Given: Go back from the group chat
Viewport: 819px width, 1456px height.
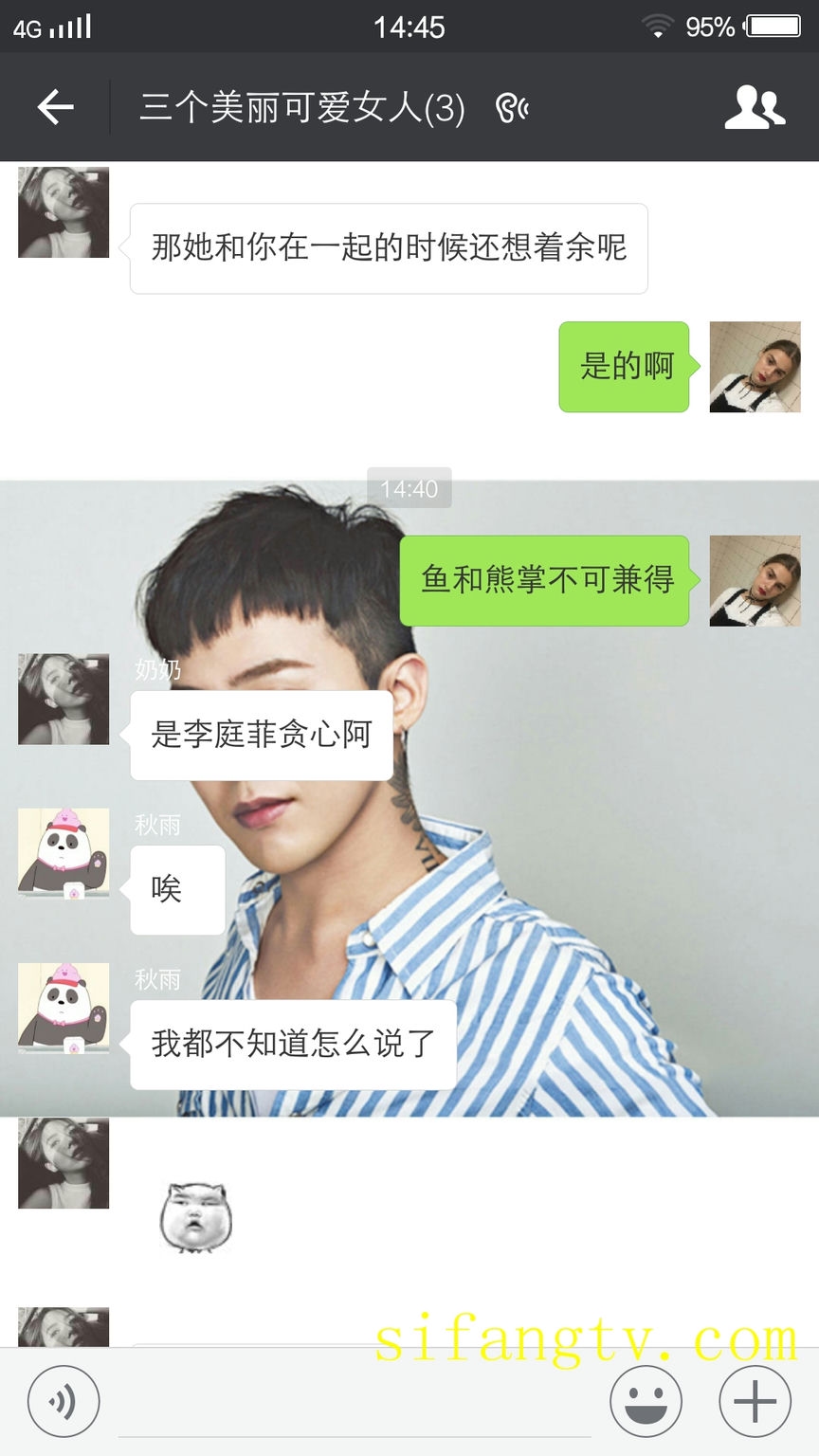Looking at the screenshot, I should (55, 107).
